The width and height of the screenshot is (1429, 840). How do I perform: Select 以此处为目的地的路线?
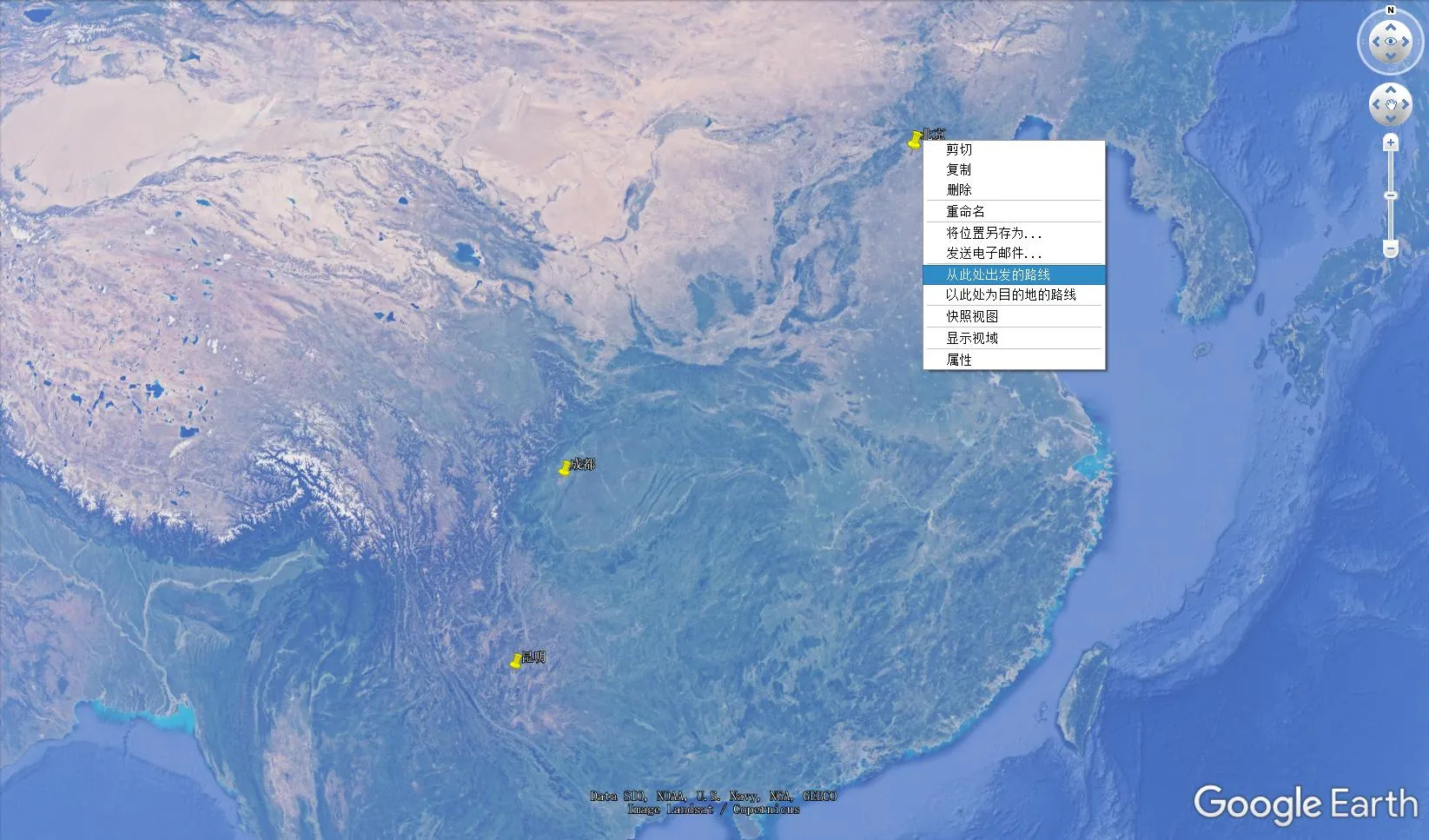[1010, 294]
